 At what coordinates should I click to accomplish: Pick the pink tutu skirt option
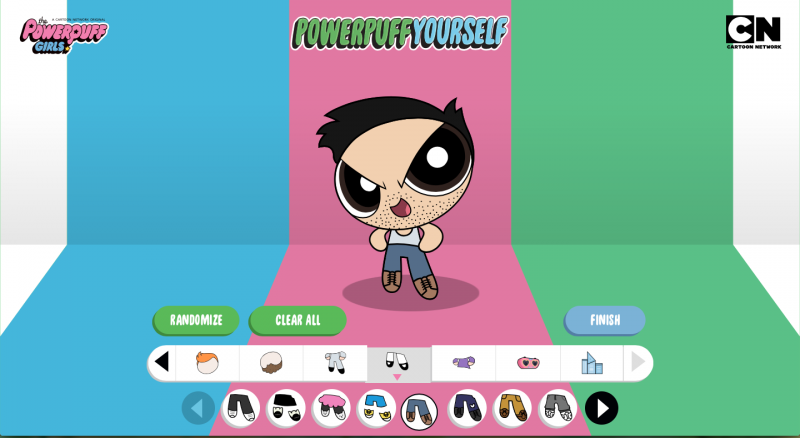(331, 408)
